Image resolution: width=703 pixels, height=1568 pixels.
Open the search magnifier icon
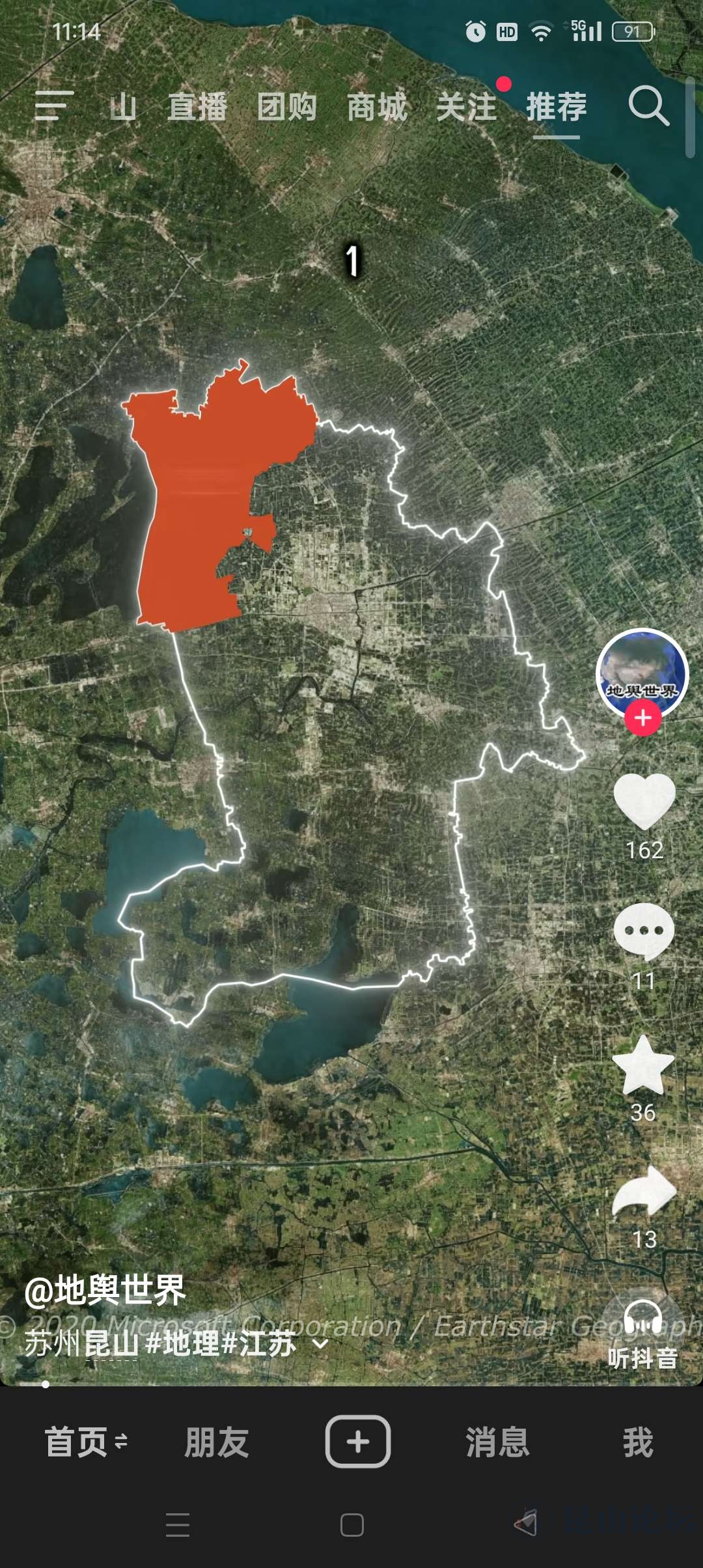(648, 105)
